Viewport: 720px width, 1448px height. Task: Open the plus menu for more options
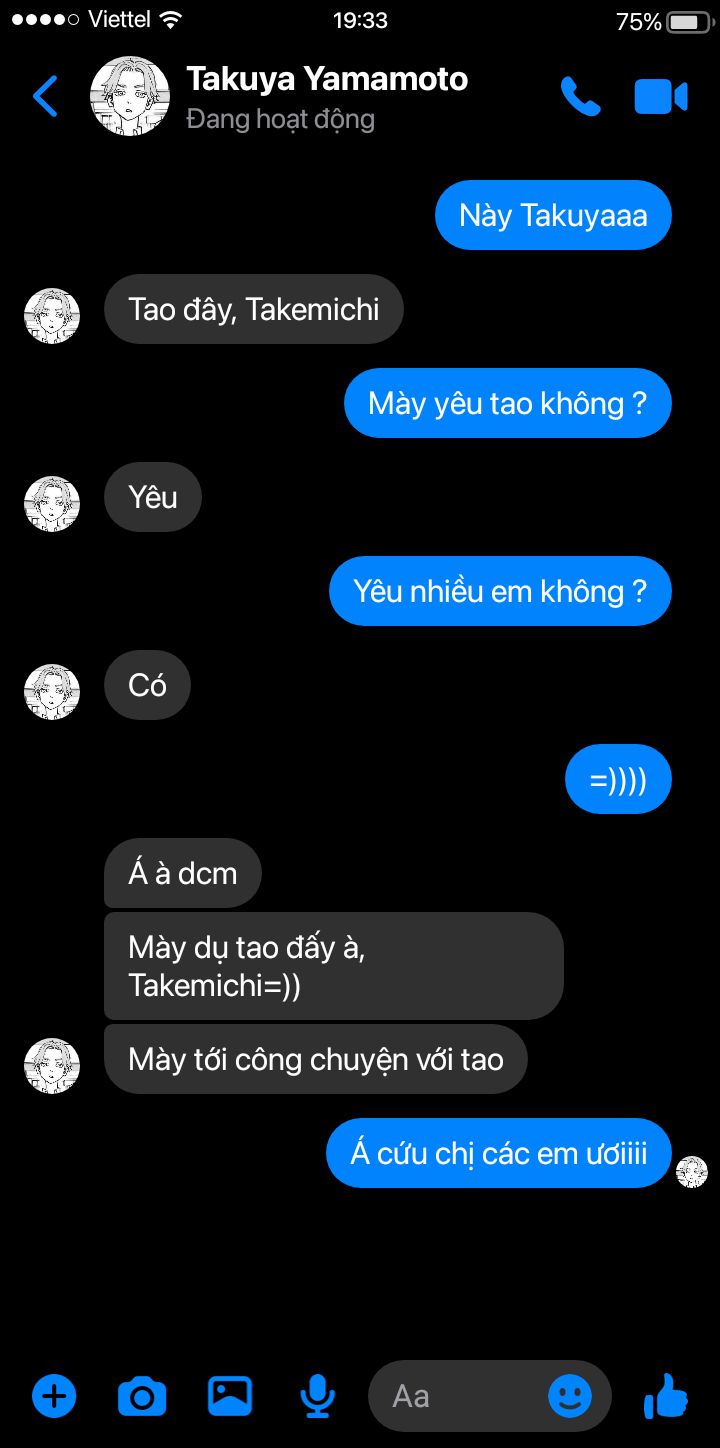[x=54, y=1395]
